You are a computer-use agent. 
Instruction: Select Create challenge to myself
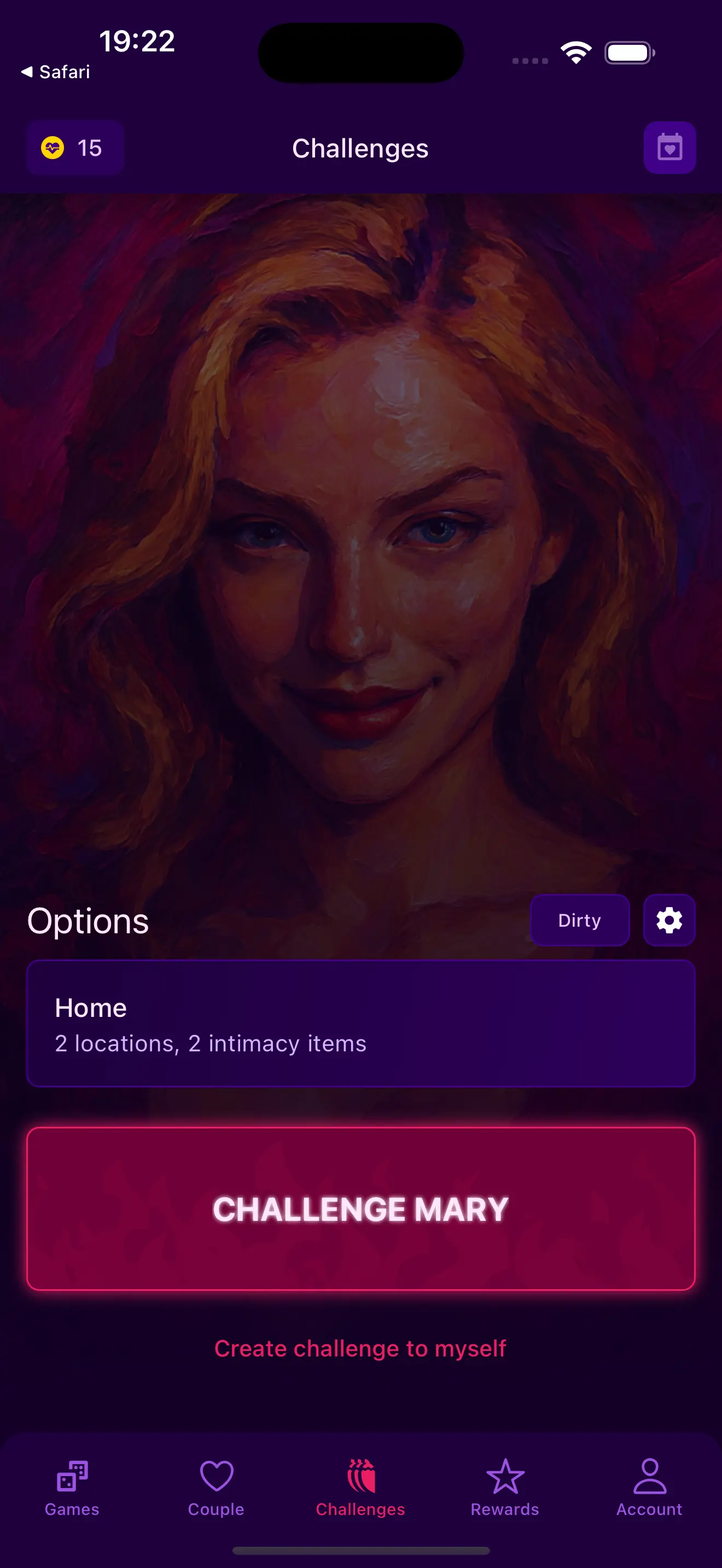tap(360, 1348)
